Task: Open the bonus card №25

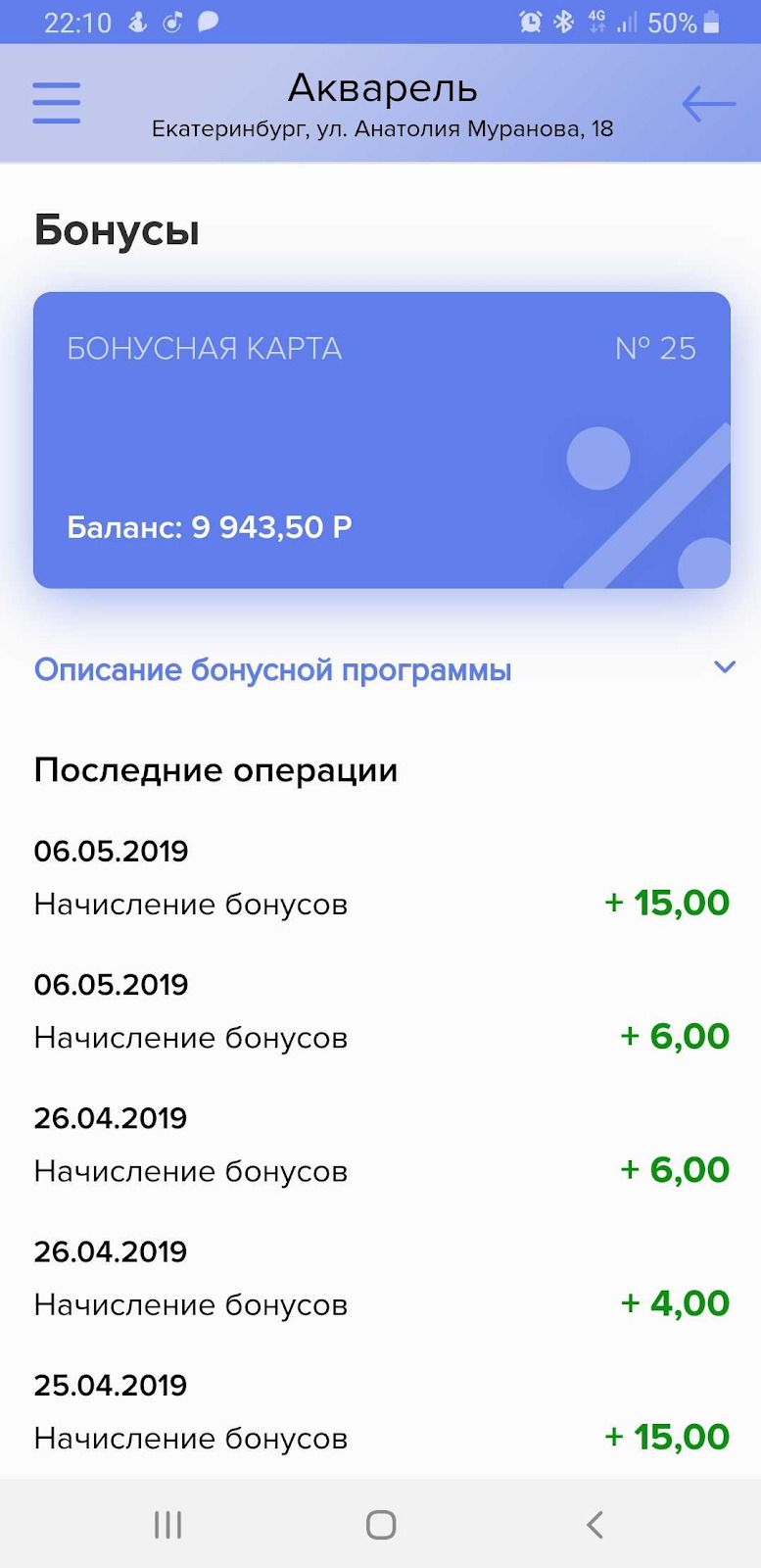Action: point(382,440)
